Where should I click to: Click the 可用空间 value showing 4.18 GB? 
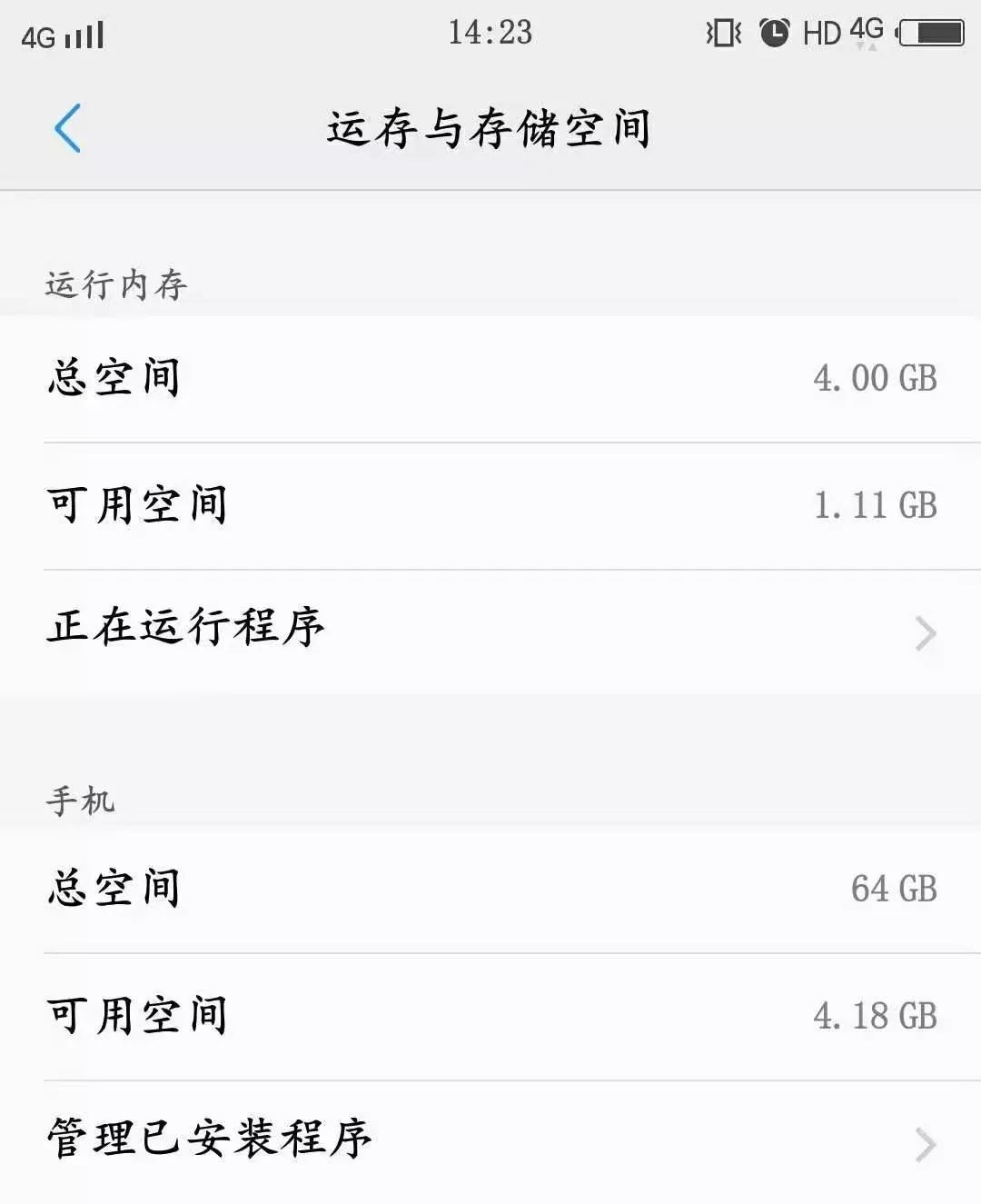tap(875, 1015)
